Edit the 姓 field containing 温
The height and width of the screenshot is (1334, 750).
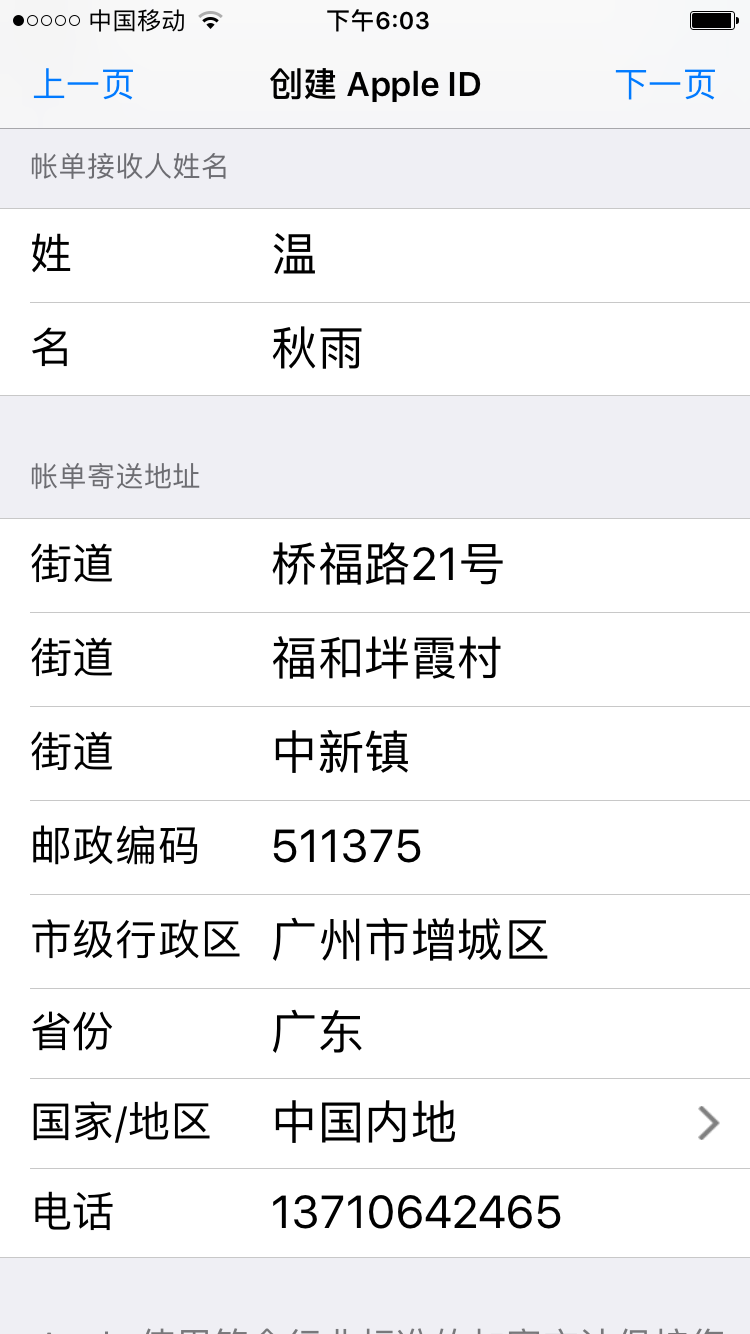pos(480,256)
